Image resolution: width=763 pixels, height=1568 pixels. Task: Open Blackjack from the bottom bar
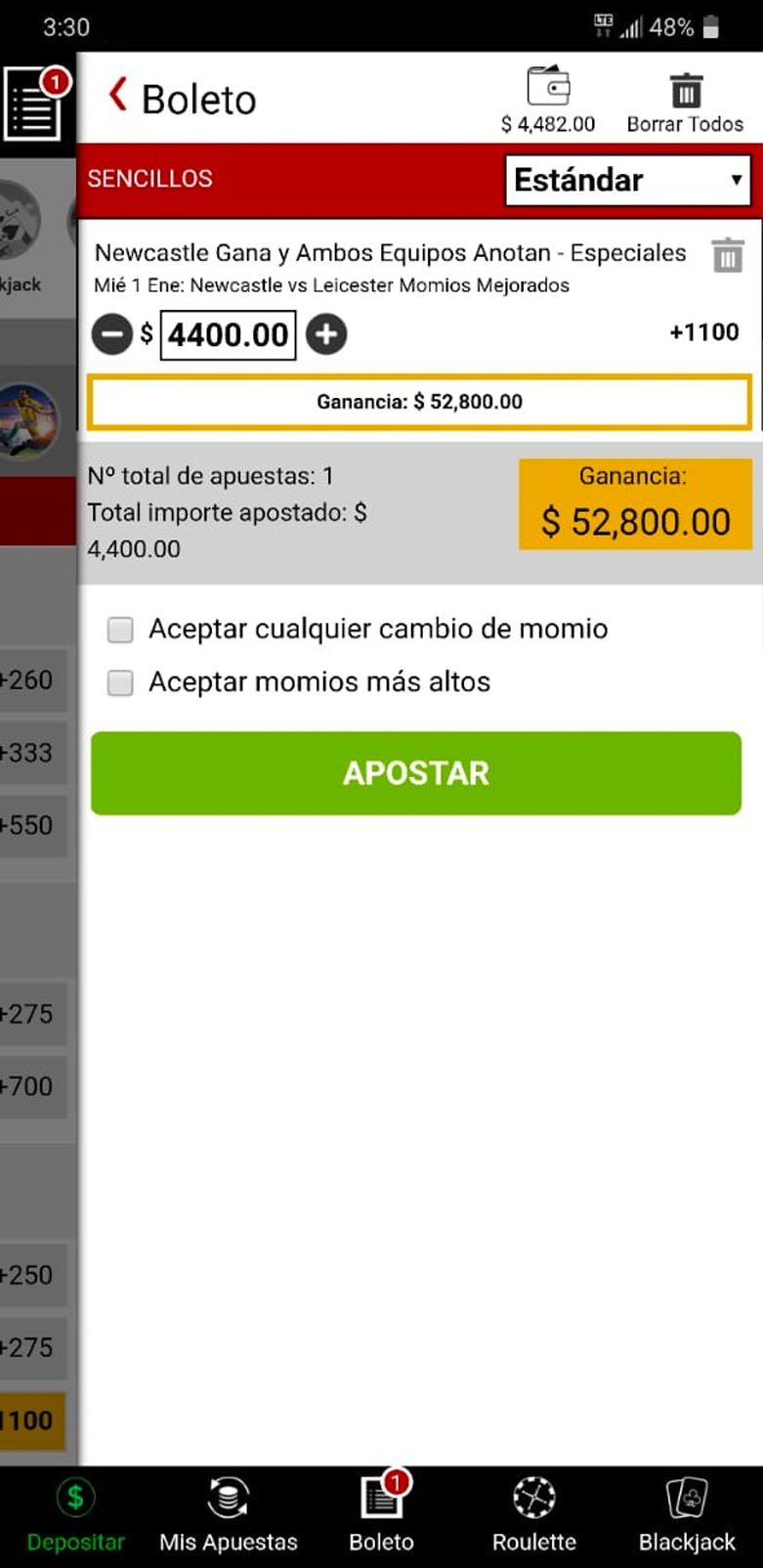point(687,1516)
